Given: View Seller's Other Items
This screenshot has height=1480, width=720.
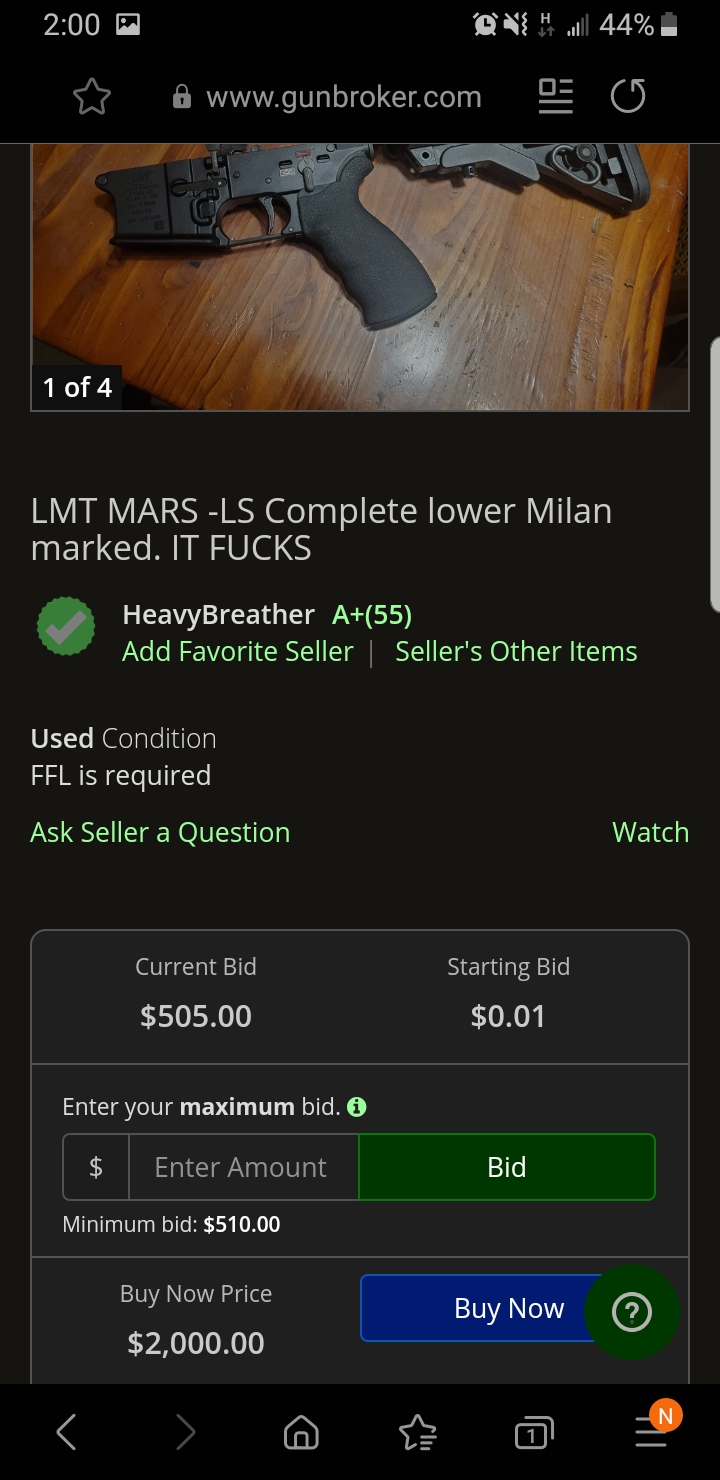Looking at the screenshot, I should click(x=516, y=651).
